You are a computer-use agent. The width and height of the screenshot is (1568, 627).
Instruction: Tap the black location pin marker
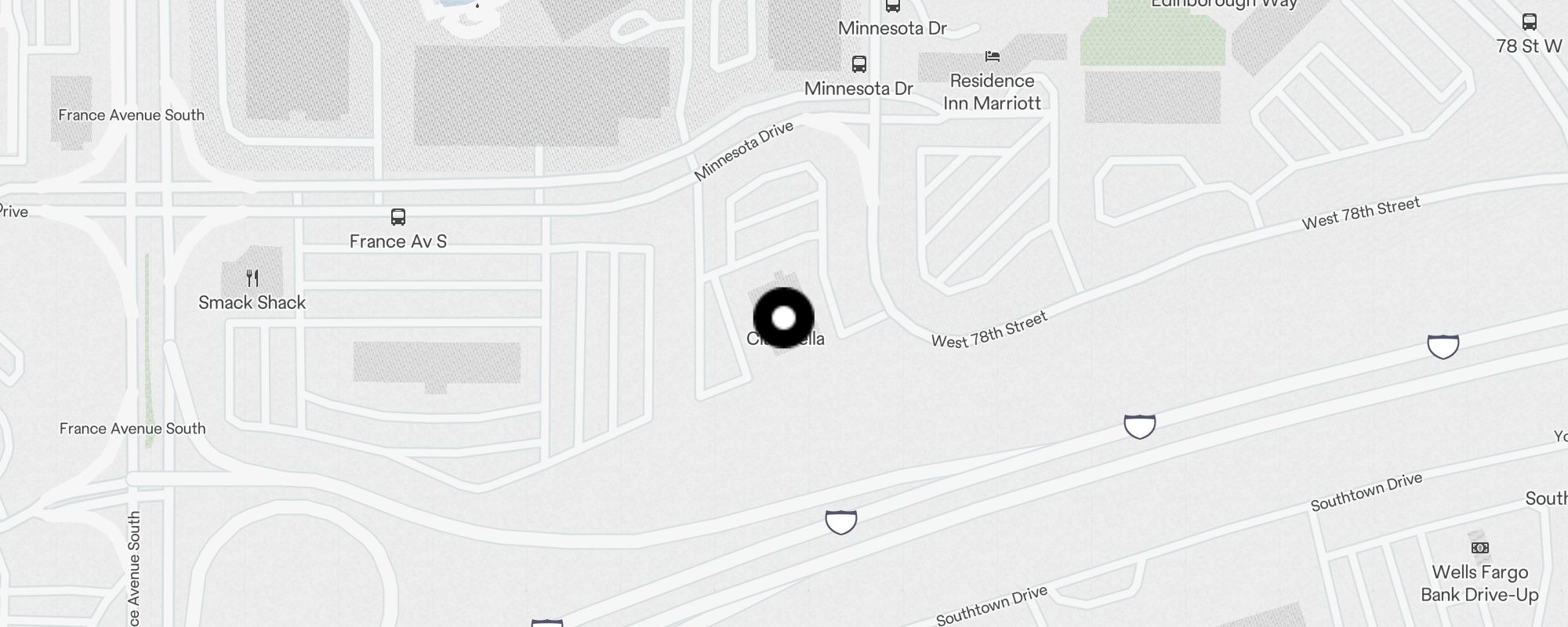tap(783, 317)
